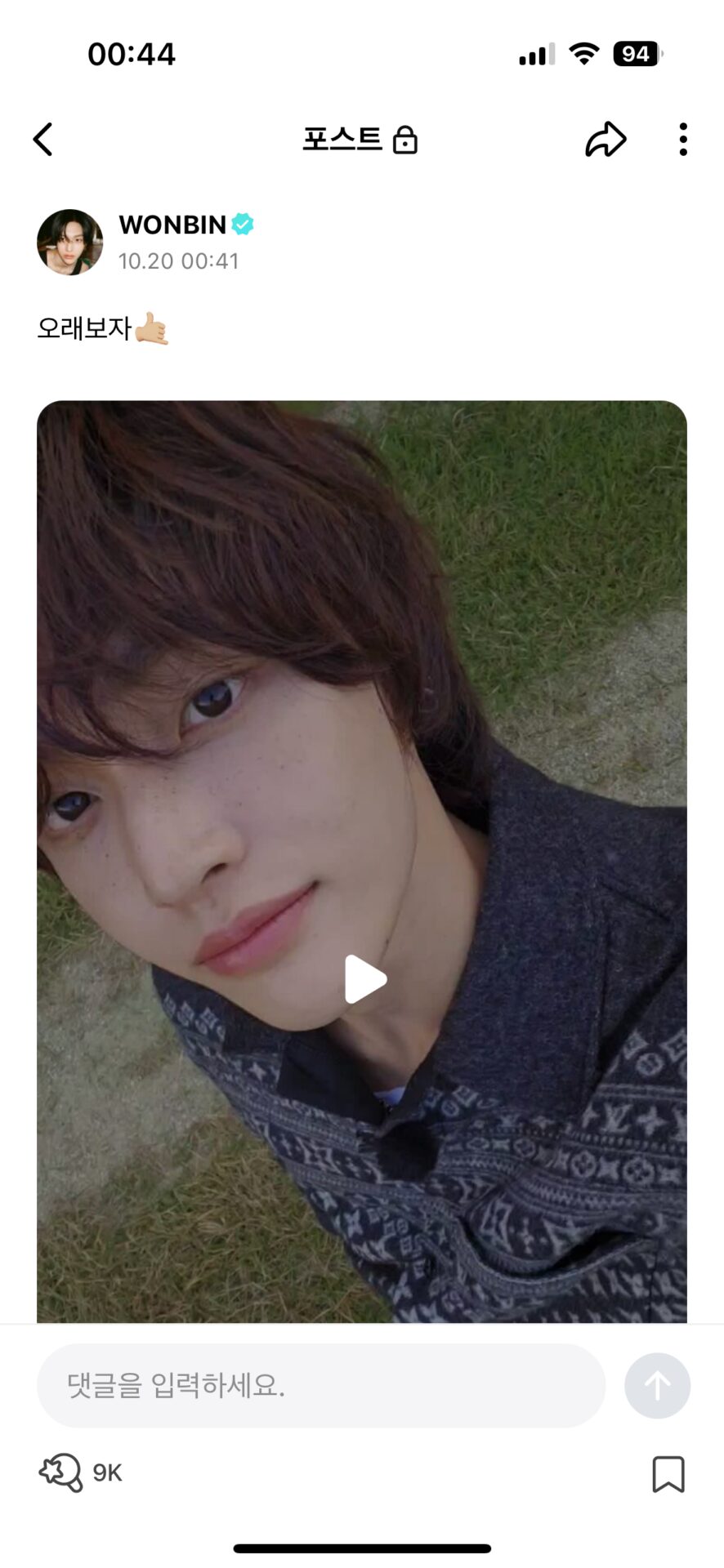Screen dimensions: 724x1568
Task: Like the post with the 9K icon
Action: pos(62,1472)
